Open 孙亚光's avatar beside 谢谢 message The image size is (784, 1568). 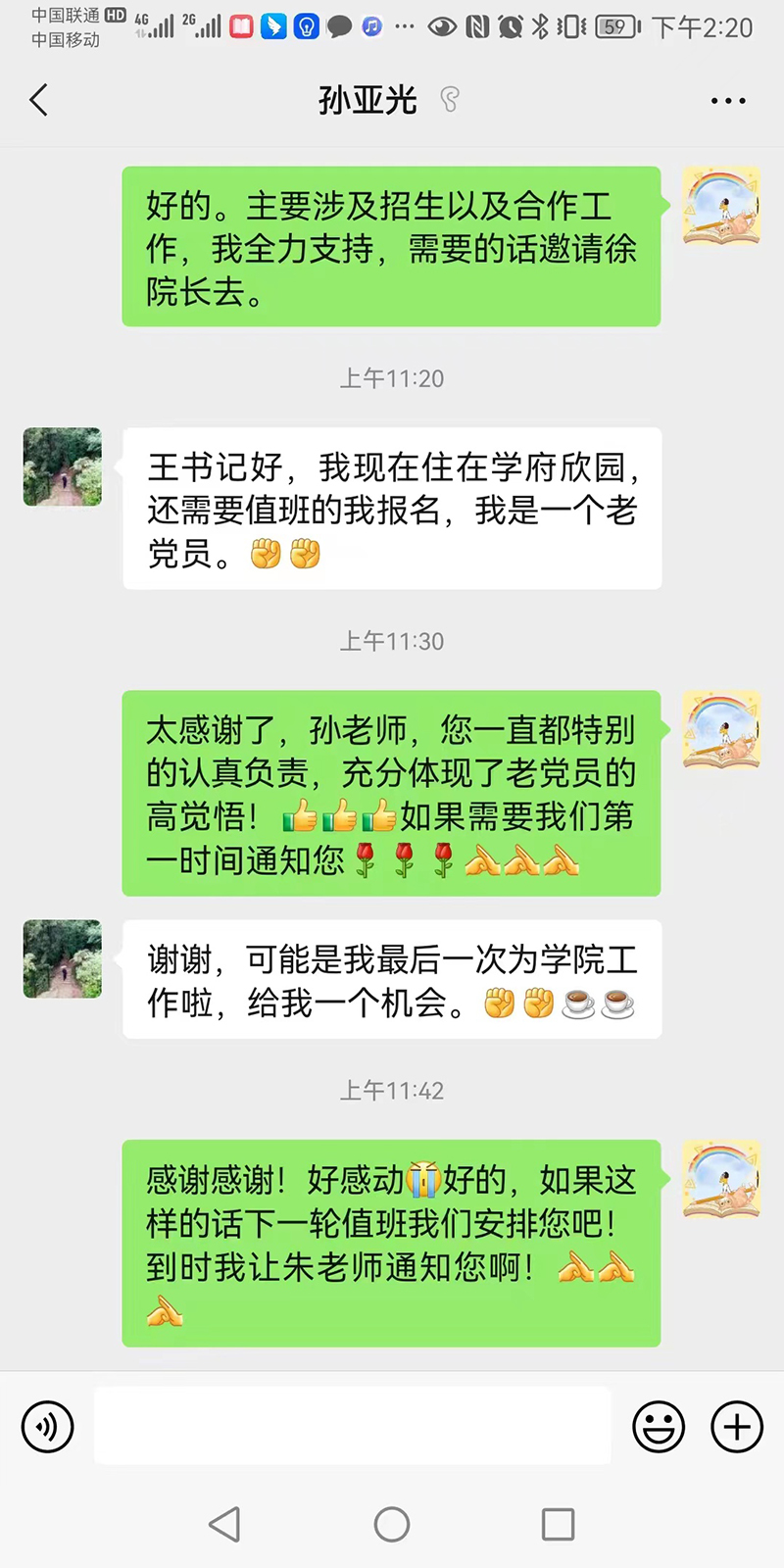63,958
